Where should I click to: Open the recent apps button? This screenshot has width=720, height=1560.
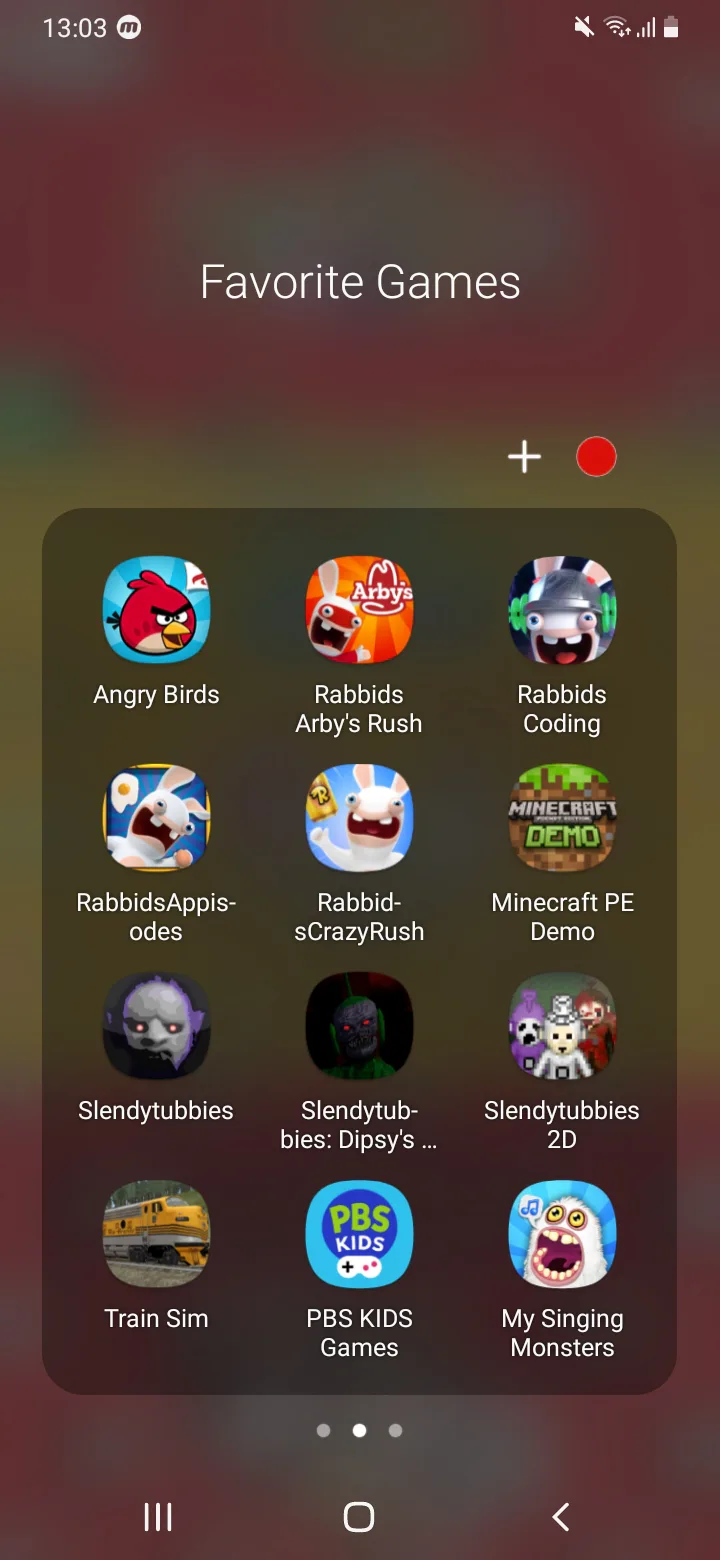tap(158, 1517)
